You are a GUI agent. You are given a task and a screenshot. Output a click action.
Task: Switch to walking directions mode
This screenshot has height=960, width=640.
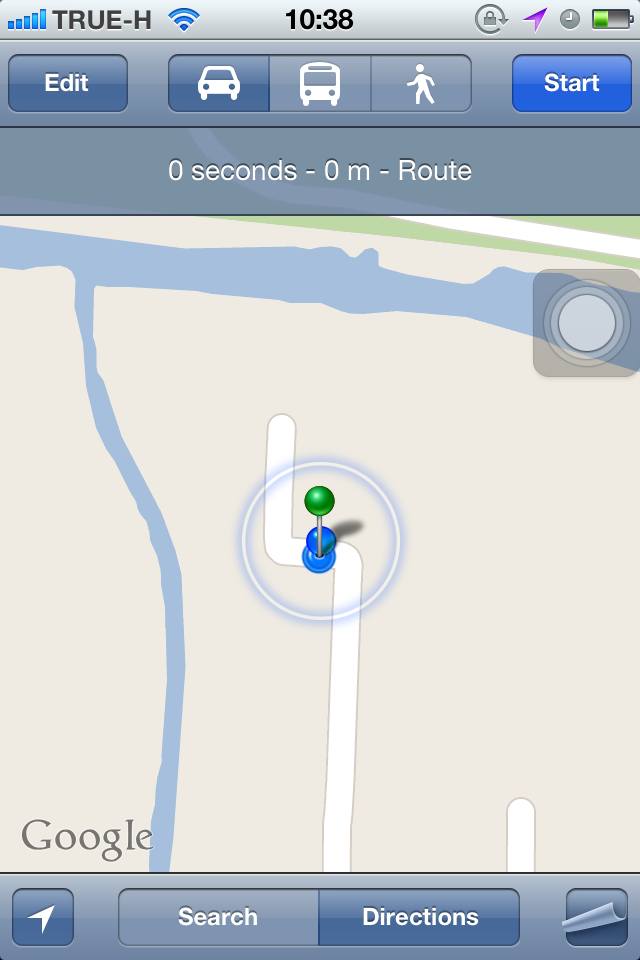tap(421, 83)
